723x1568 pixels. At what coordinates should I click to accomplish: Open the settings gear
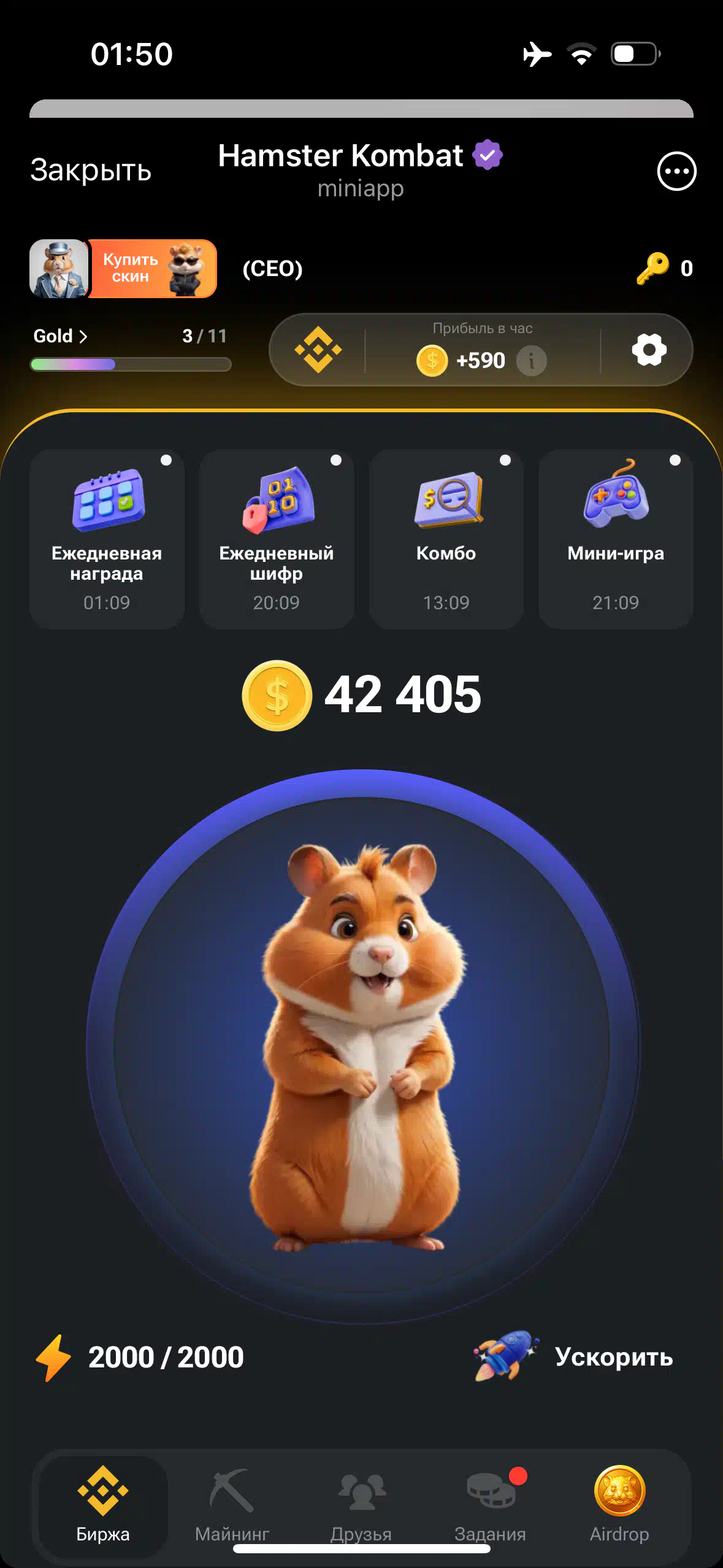click(649, 350)
